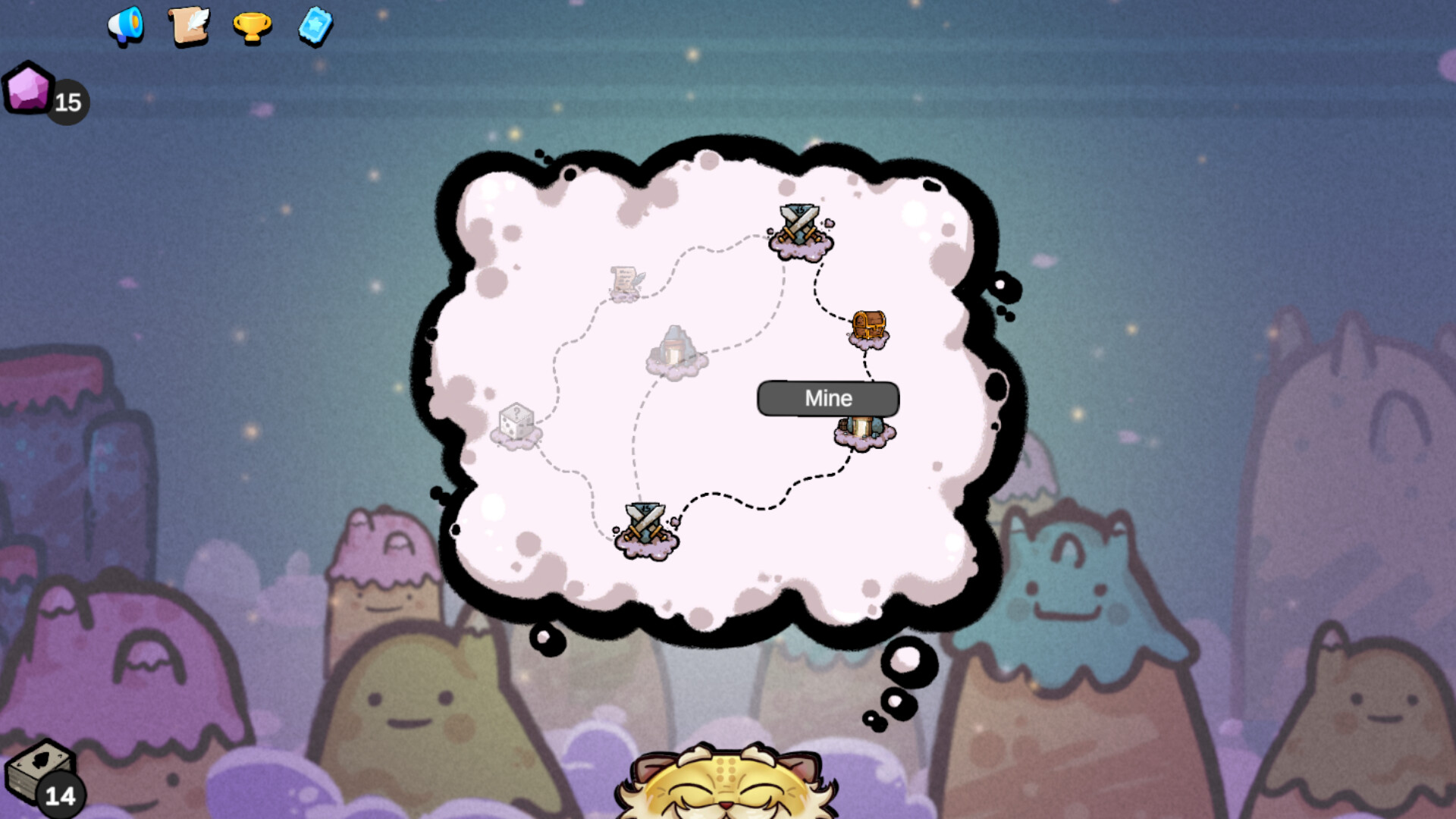Open the megaphone announcements icon
This screenshot has height=819, width=1456.
126,27
